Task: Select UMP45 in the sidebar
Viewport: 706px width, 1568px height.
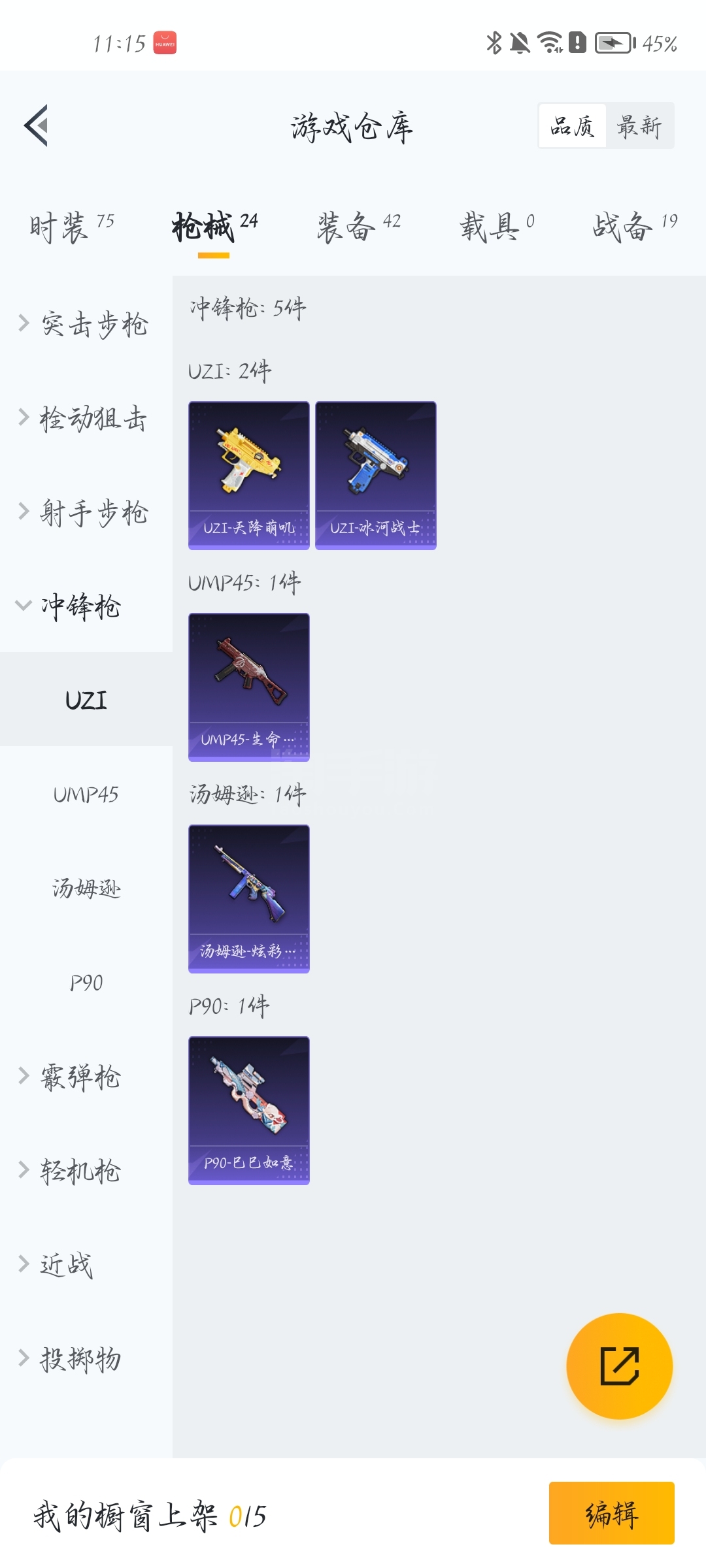Action: [x=86, y=794]
